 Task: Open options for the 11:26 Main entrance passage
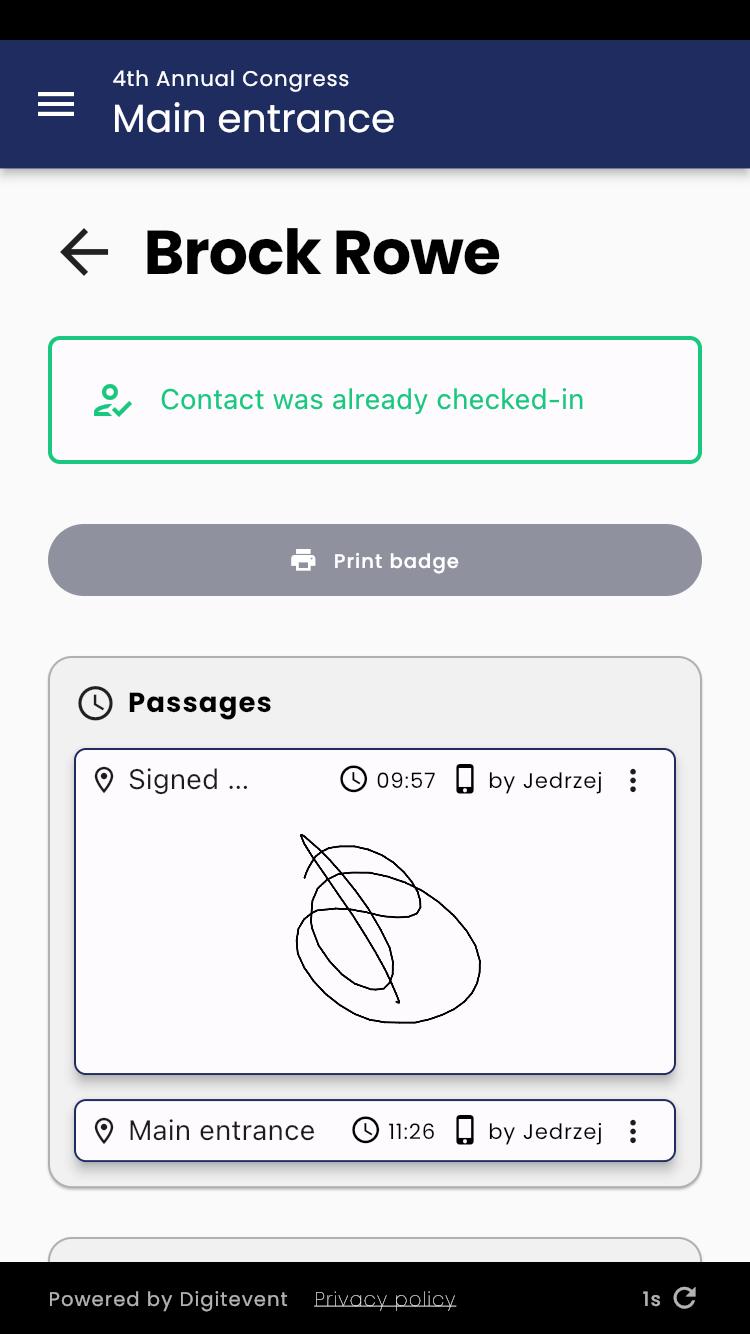pos(632,1131)
